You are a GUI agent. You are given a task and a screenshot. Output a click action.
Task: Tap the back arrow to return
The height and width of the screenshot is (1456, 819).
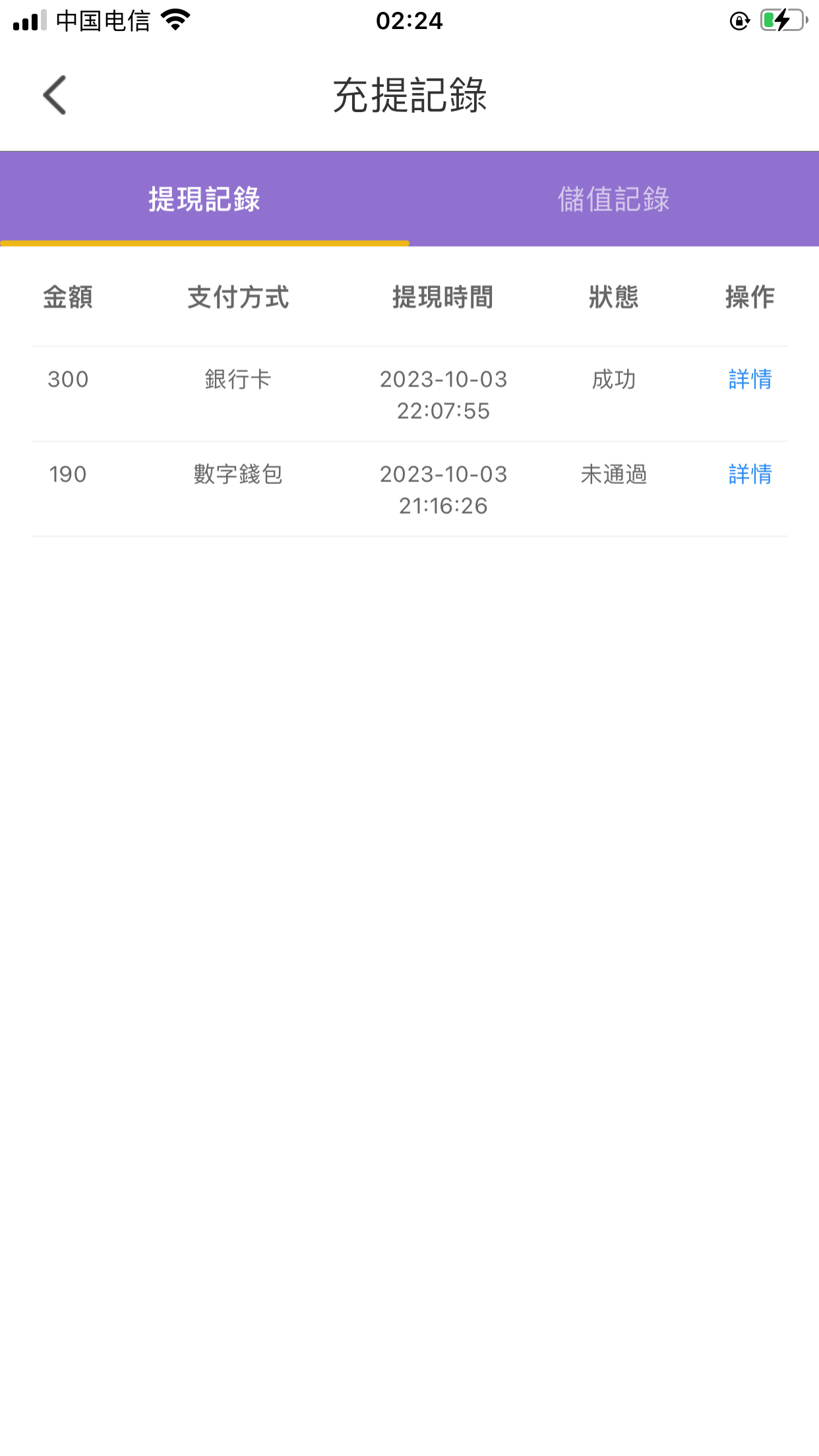click(54, 94)
